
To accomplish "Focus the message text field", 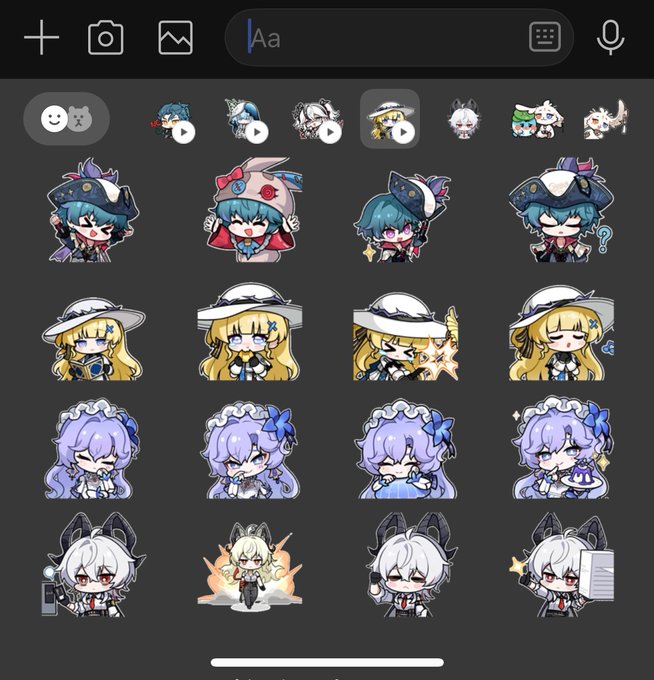I will [x=380, y=39].
